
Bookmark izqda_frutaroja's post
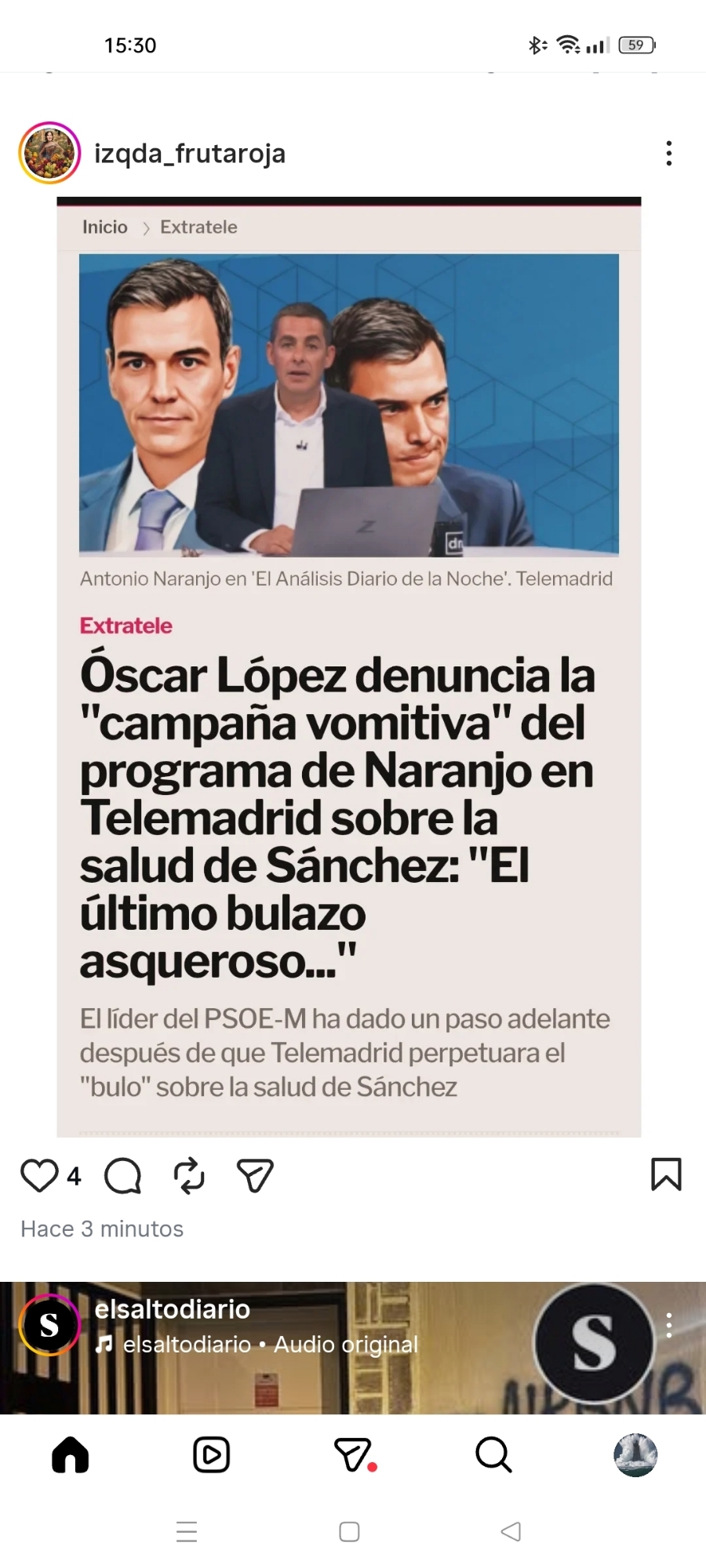(x=666, y=1174)
